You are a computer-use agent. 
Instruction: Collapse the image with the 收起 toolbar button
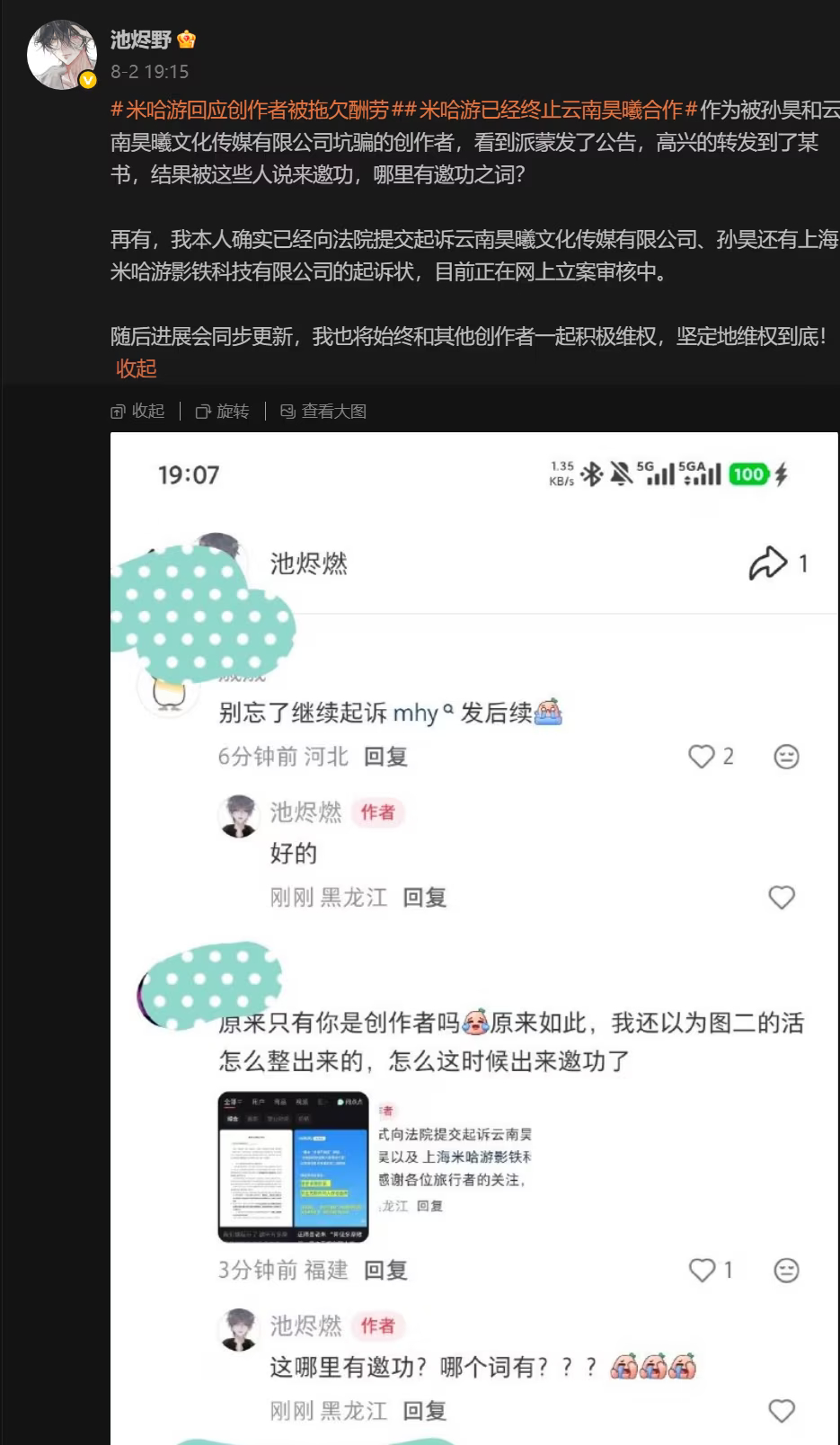pos(138,412)
